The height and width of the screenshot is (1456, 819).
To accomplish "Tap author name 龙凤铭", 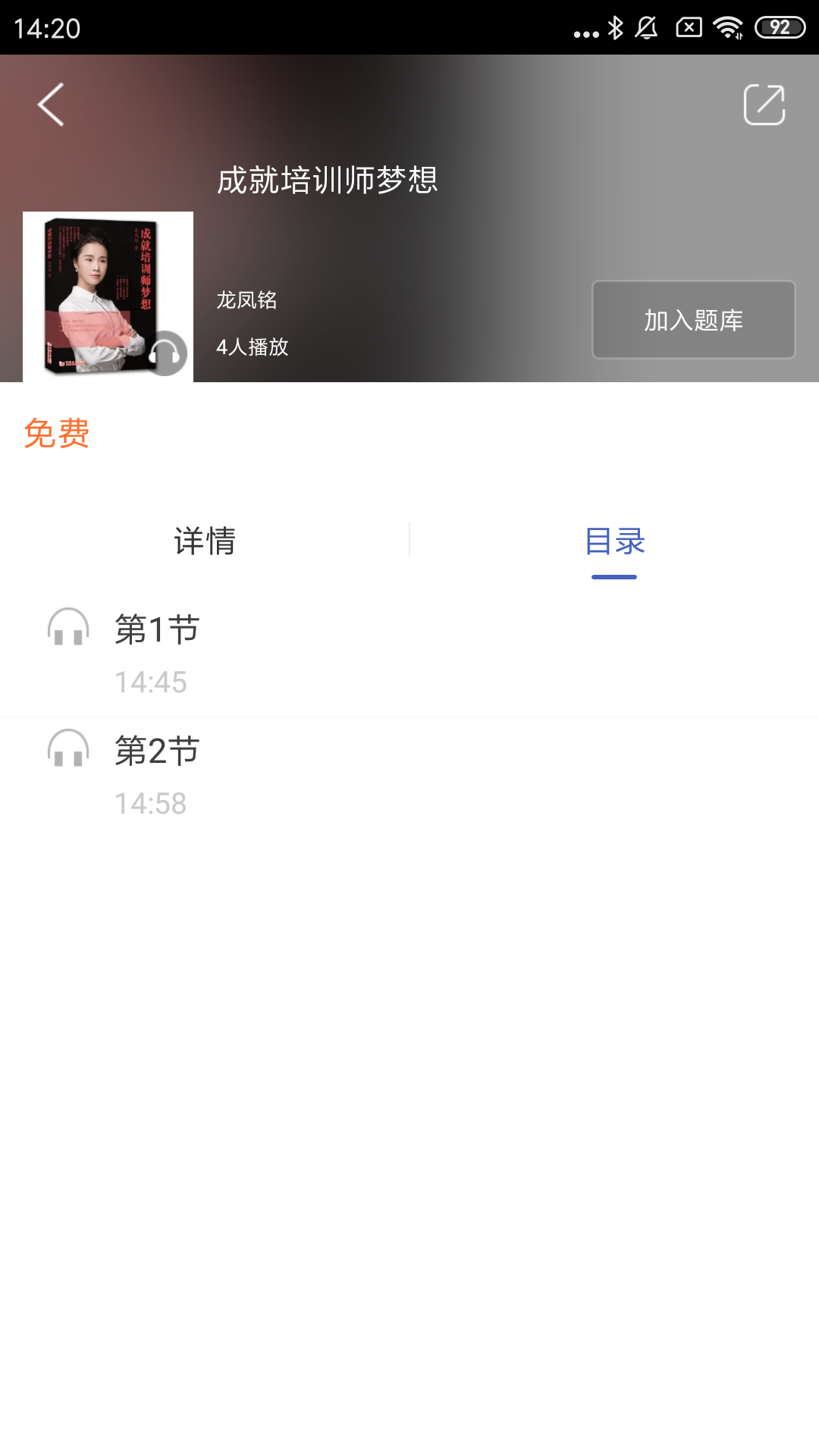I will point(247,300).
